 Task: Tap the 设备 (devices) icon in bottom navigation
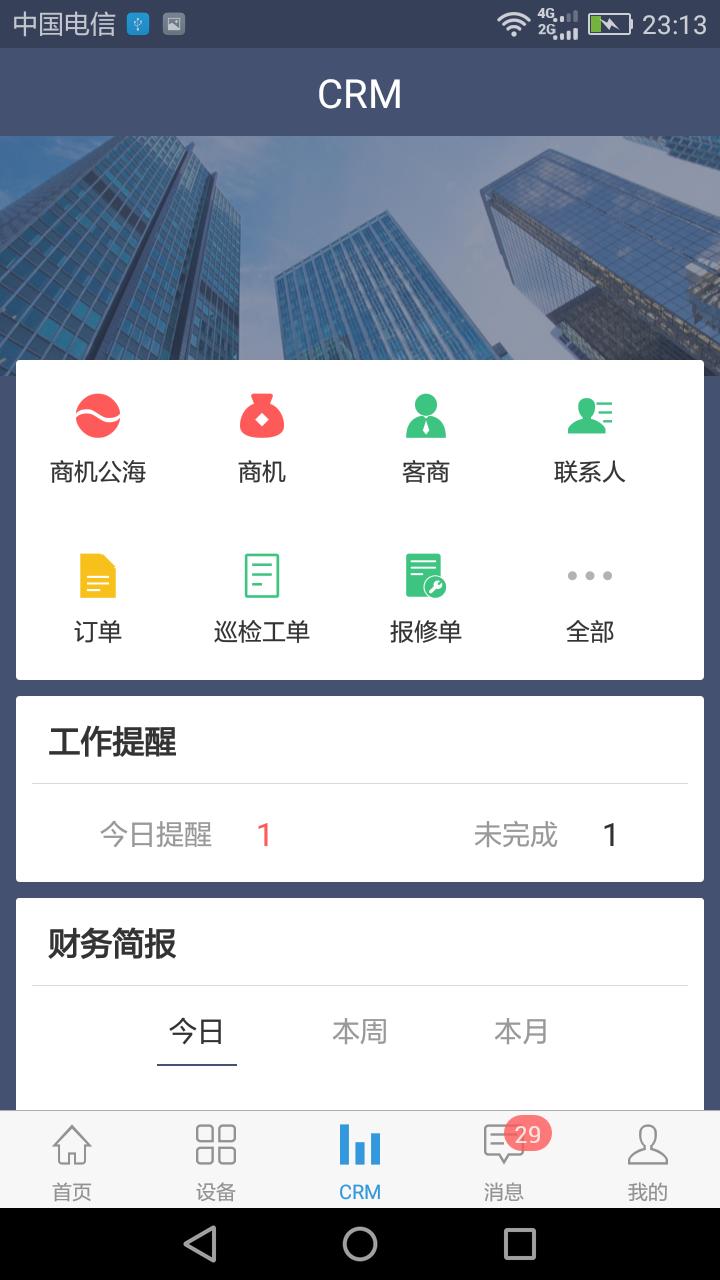[x=214, y=1158]
